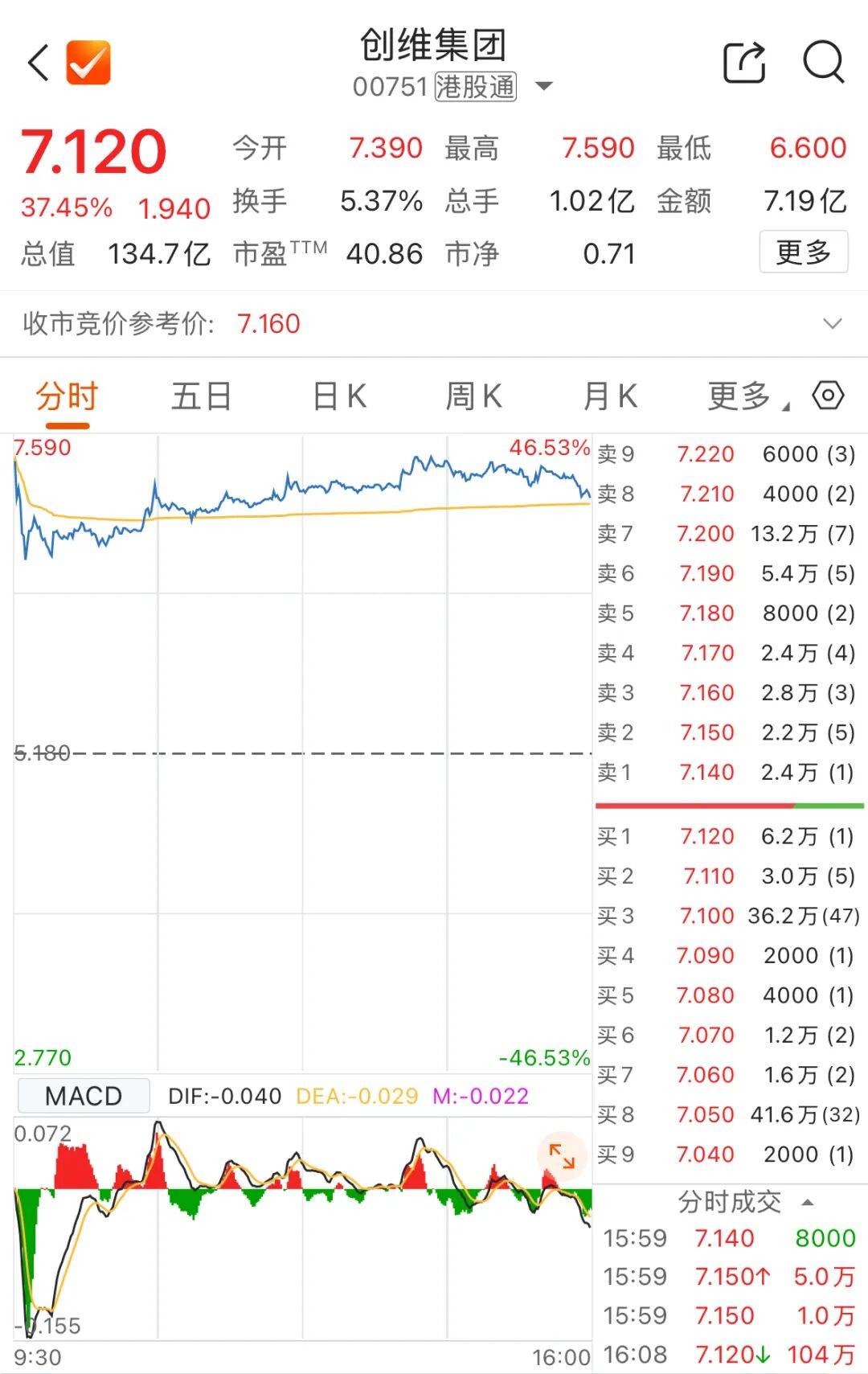Switch to the 五日 chart tab
The height and width of the screenshot is (1374, 868).
tap(201, 397)
